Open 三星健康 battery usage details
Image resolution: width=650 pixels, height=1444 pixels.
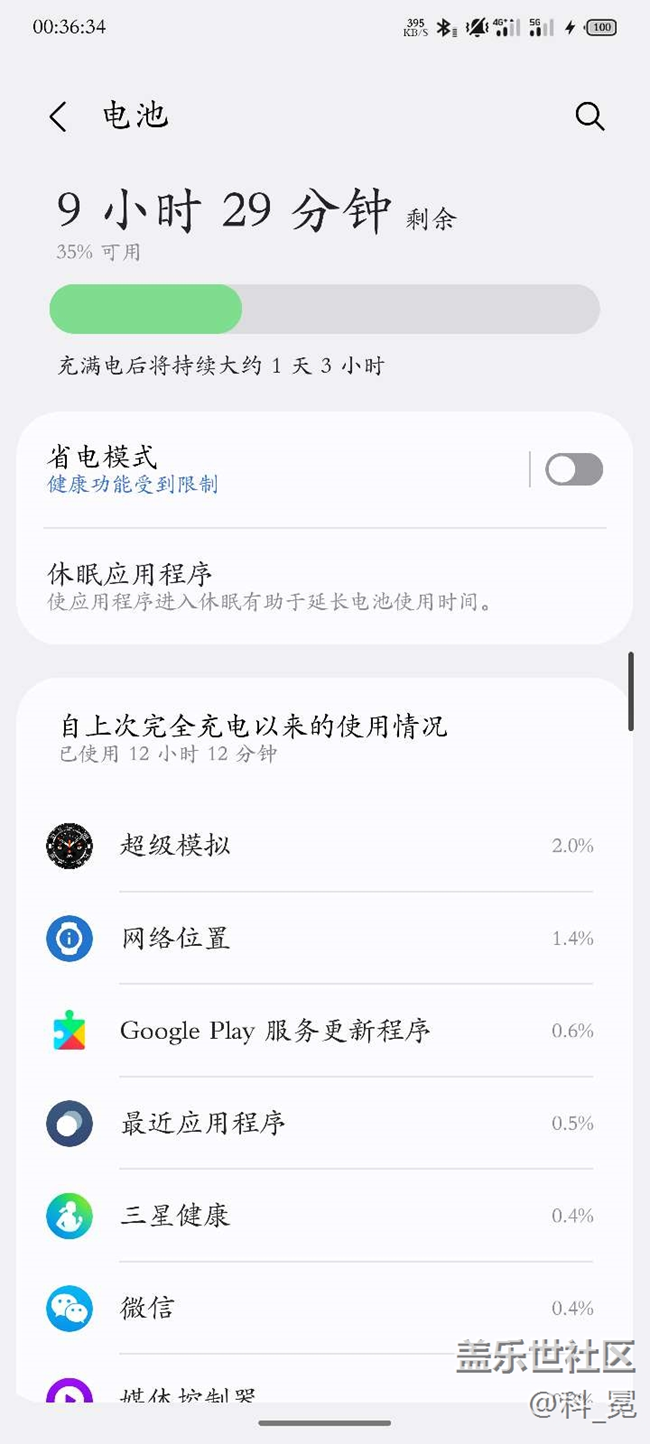[325, 1216]
